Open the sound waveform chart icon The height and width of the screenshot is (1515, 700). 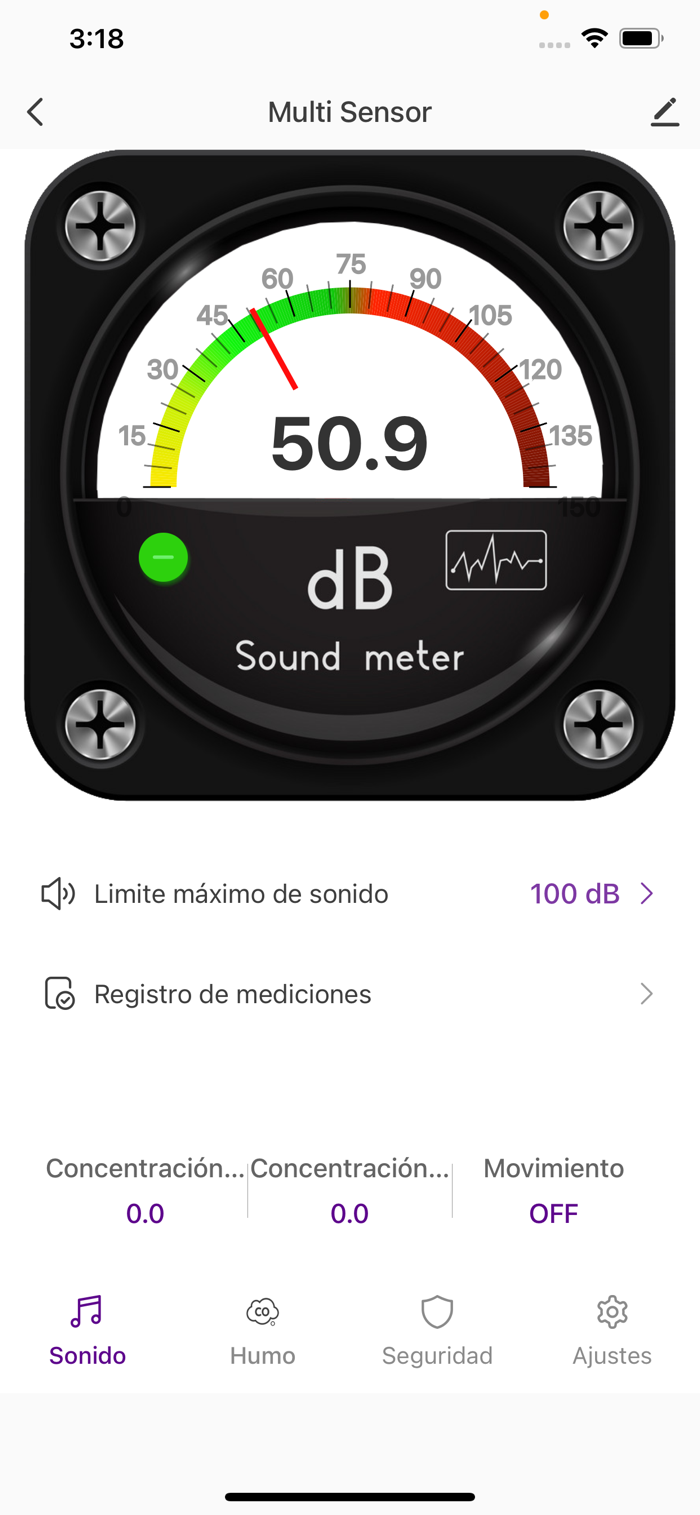pyautogui.click(x=496, y=560)
